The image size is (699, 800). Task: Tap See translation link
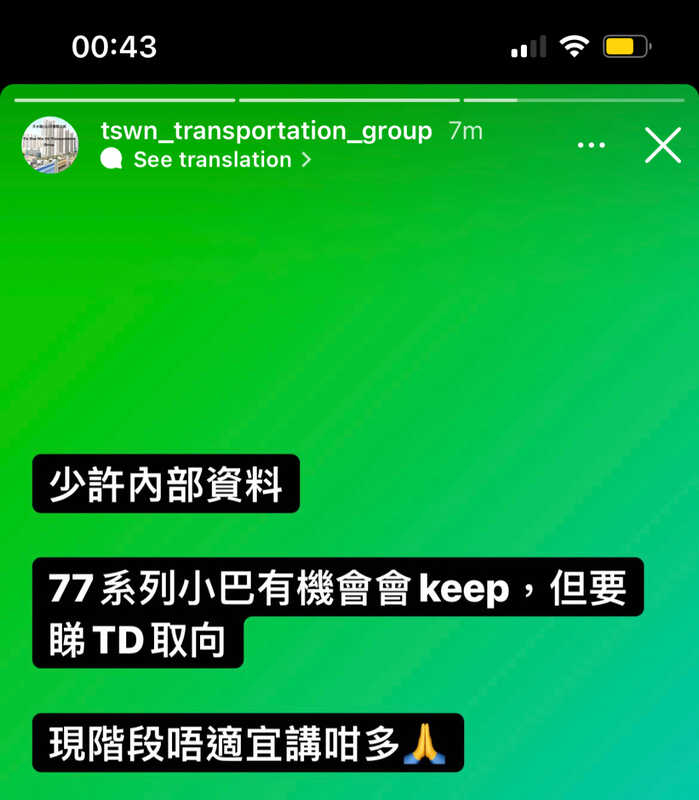[x=212, y=160]
